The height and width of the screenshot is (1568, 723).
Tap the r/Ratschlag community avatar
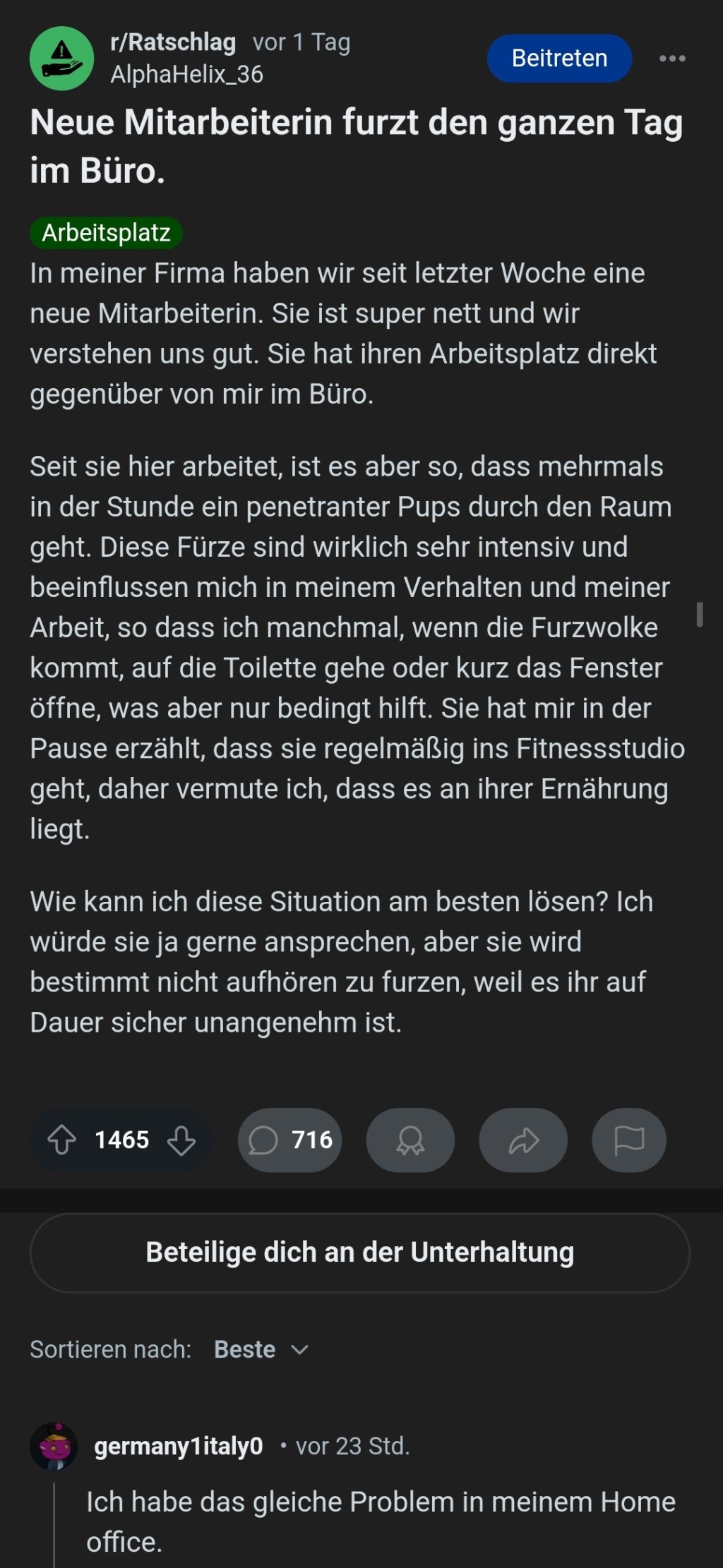coord(62,59)
